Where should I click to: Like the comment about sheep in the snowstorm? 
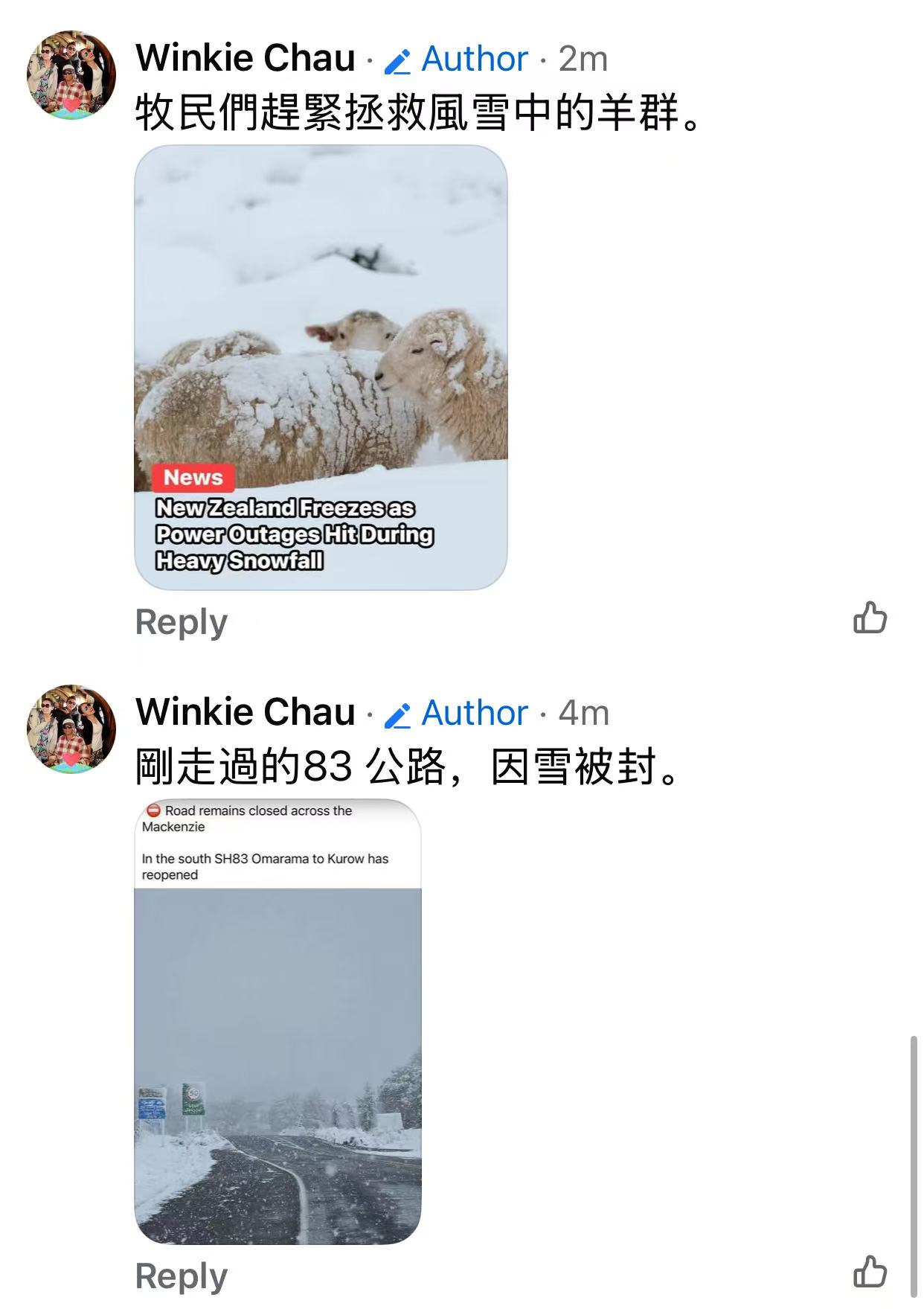click(x=870, y=618)
